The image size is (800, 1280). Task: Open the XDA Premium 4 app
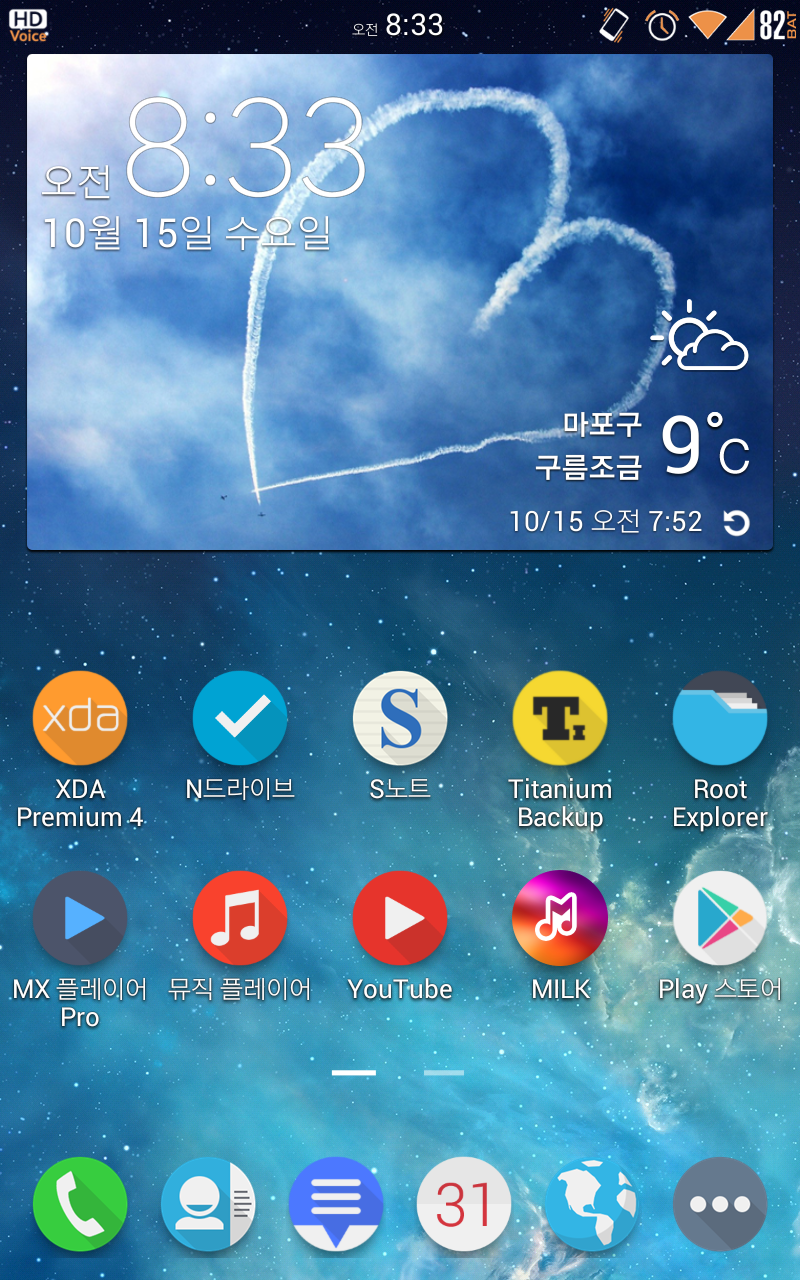click(x=80, y=718)
